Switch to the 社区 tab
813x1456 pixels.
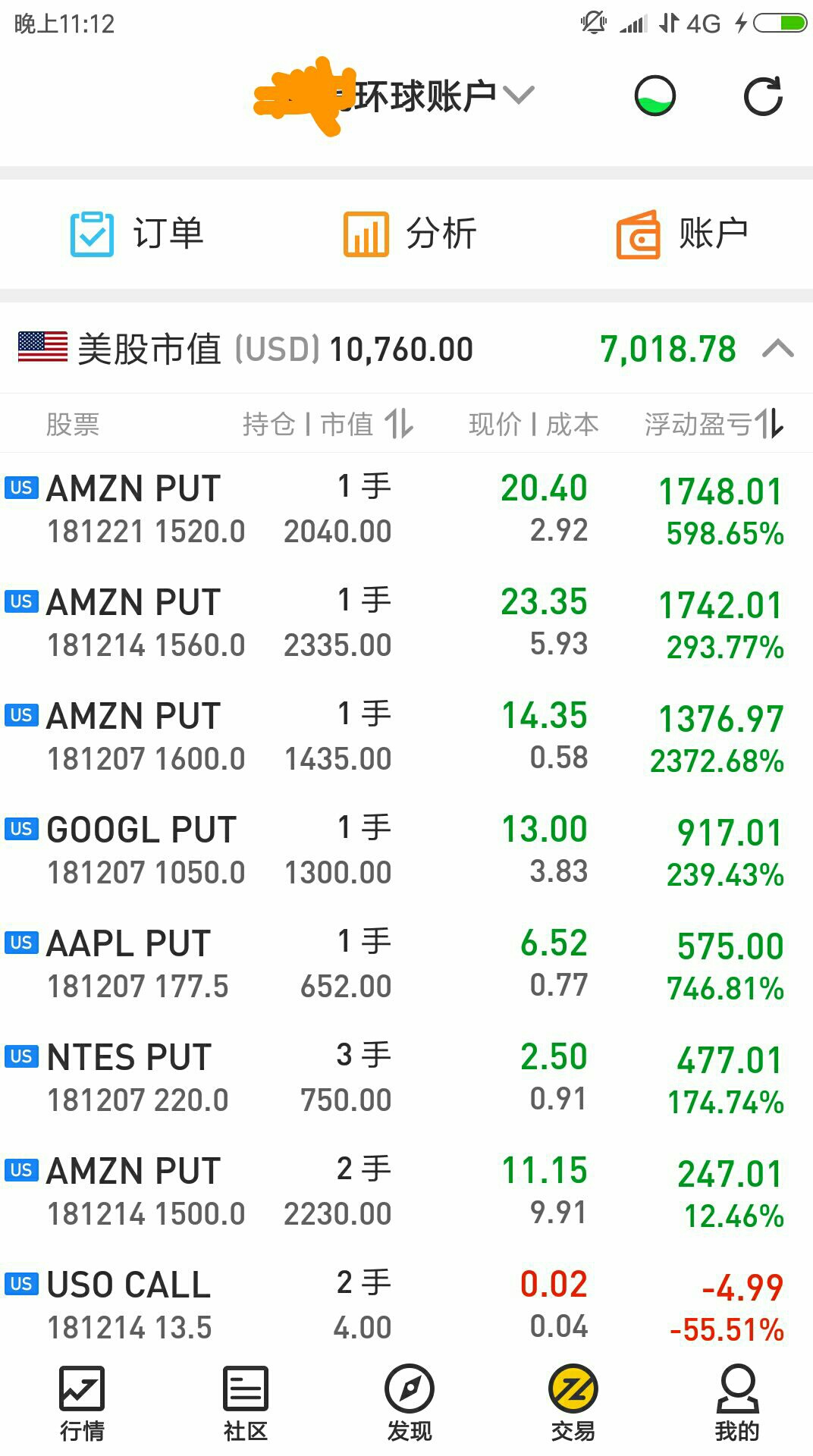(246, 1404)
